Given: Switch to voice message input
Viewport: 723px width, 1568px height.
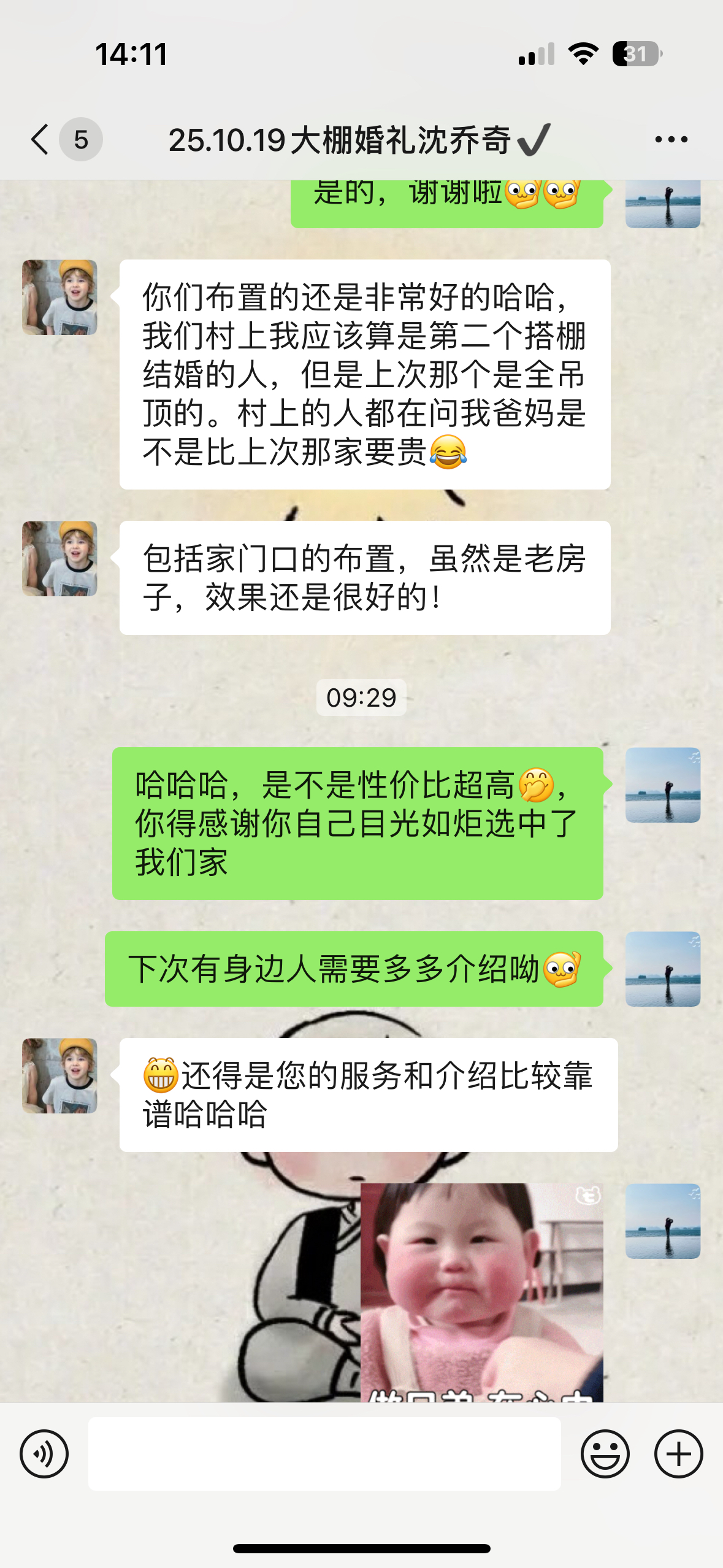Looking at the screenshot, I should [44, 1454].
